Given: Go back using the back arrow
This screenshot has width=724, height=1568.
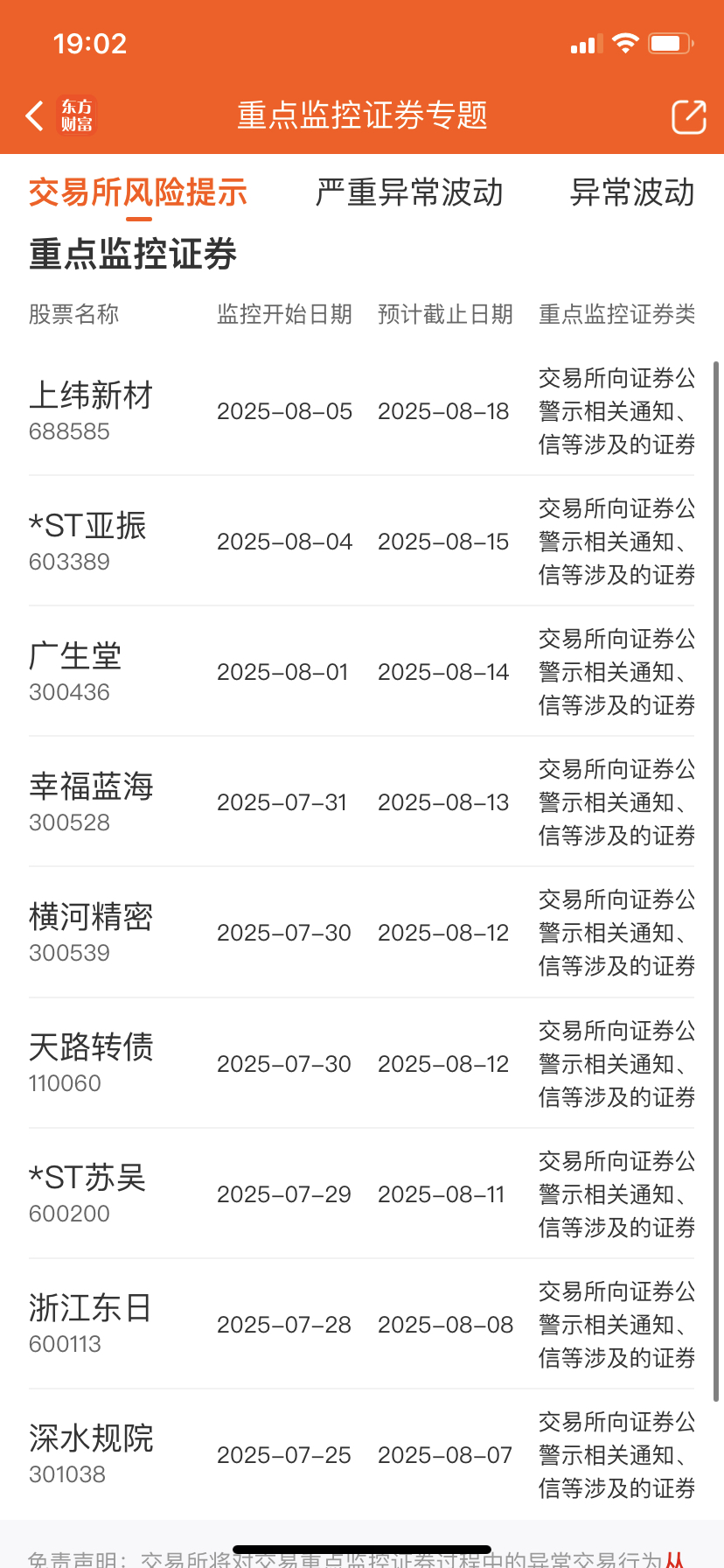Looking at the screenshot, I should (35, 115).
